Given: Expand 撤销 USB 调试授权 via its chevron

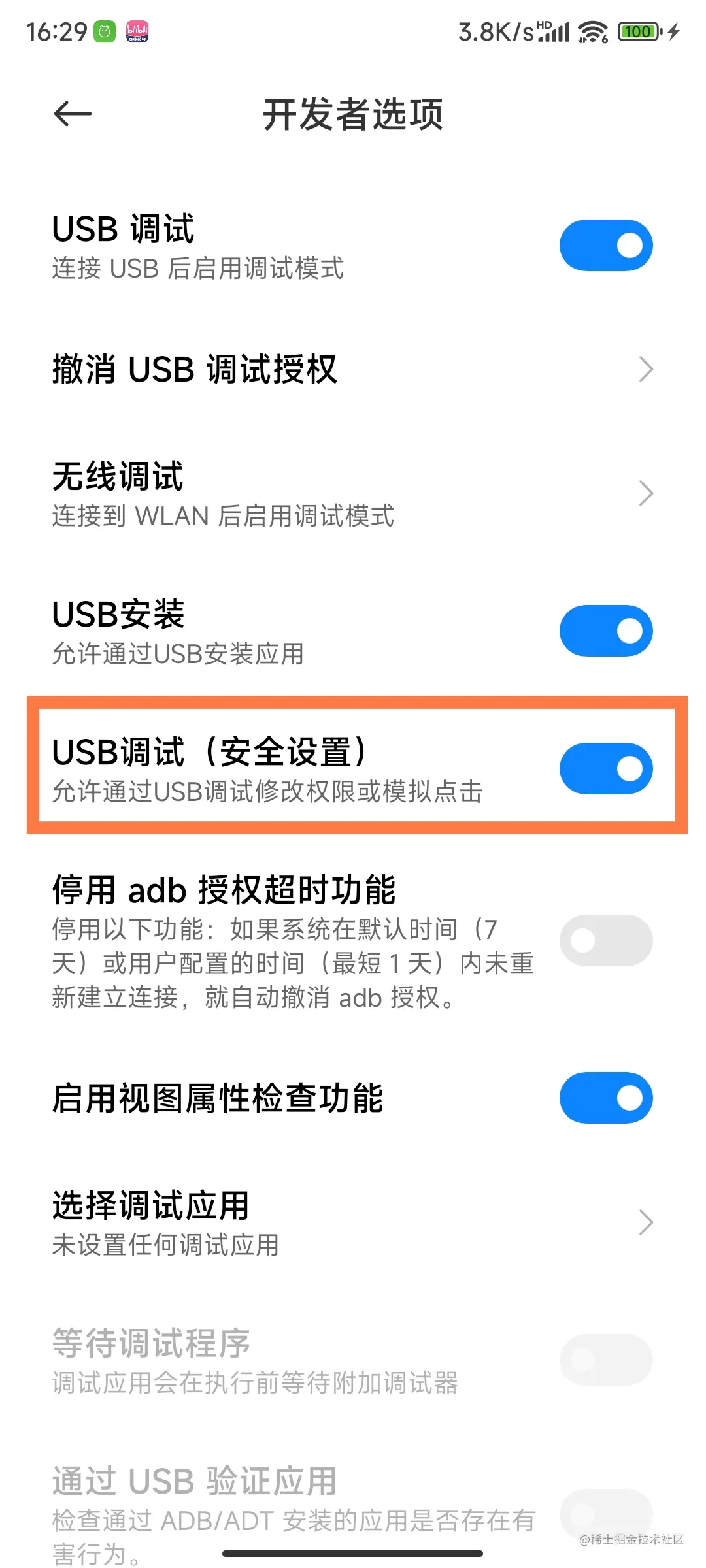Looking at the screenshot, I should pyautogui.click(x=646, y=369).
